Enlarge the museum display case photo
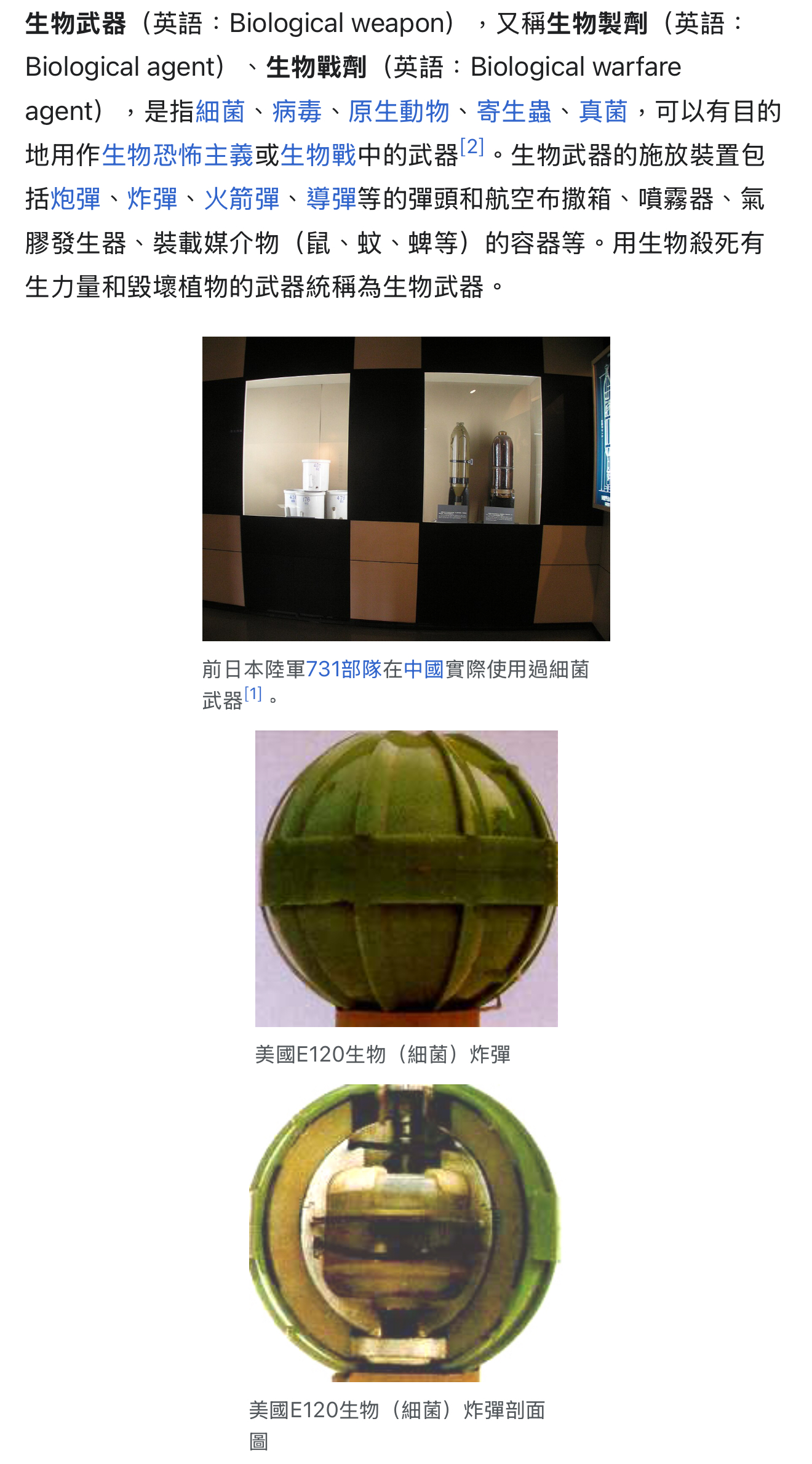The height and width of the screenshot is (1464, 812). click(x=406, y=489)
